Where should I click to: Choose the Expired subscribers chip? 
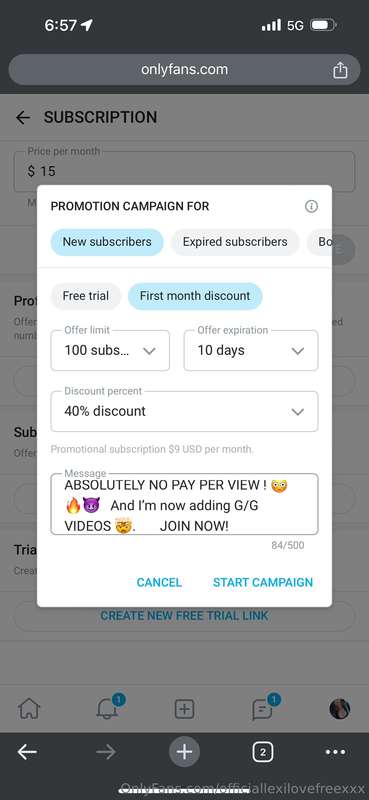[x=235, y=242]
